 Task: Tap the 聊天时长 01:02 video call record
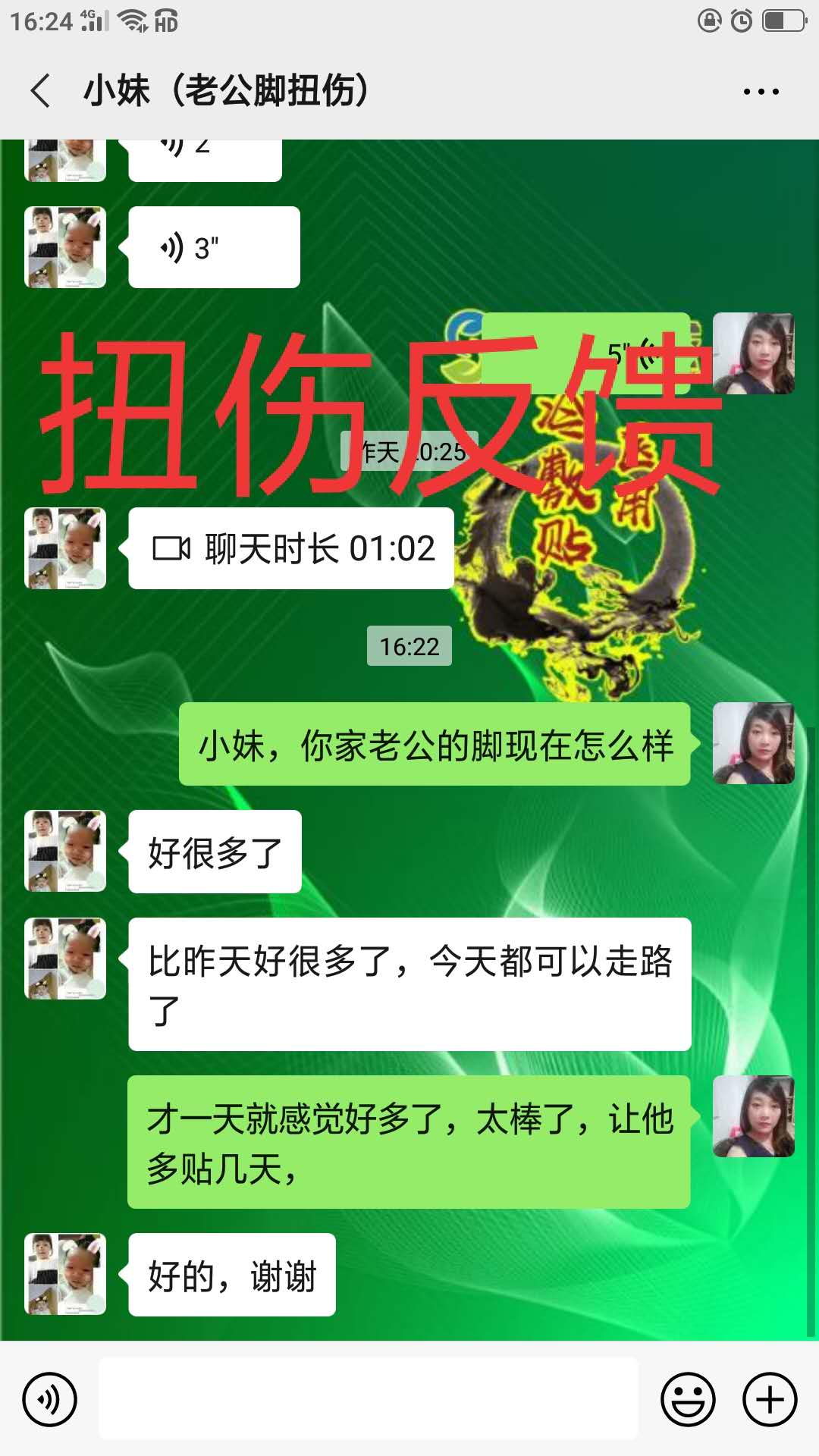291,548
